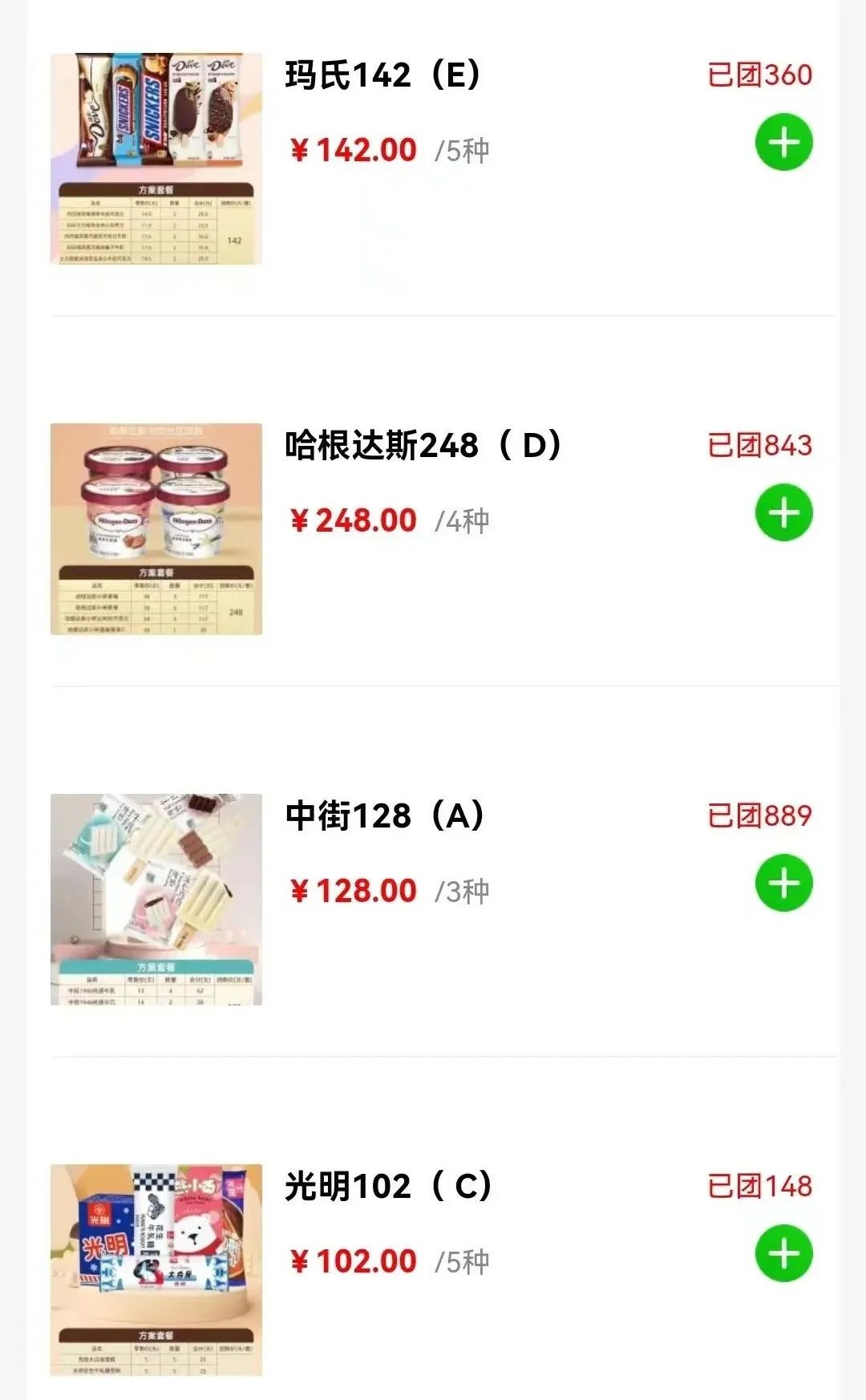Select the ¥128.00 price text

351,891
